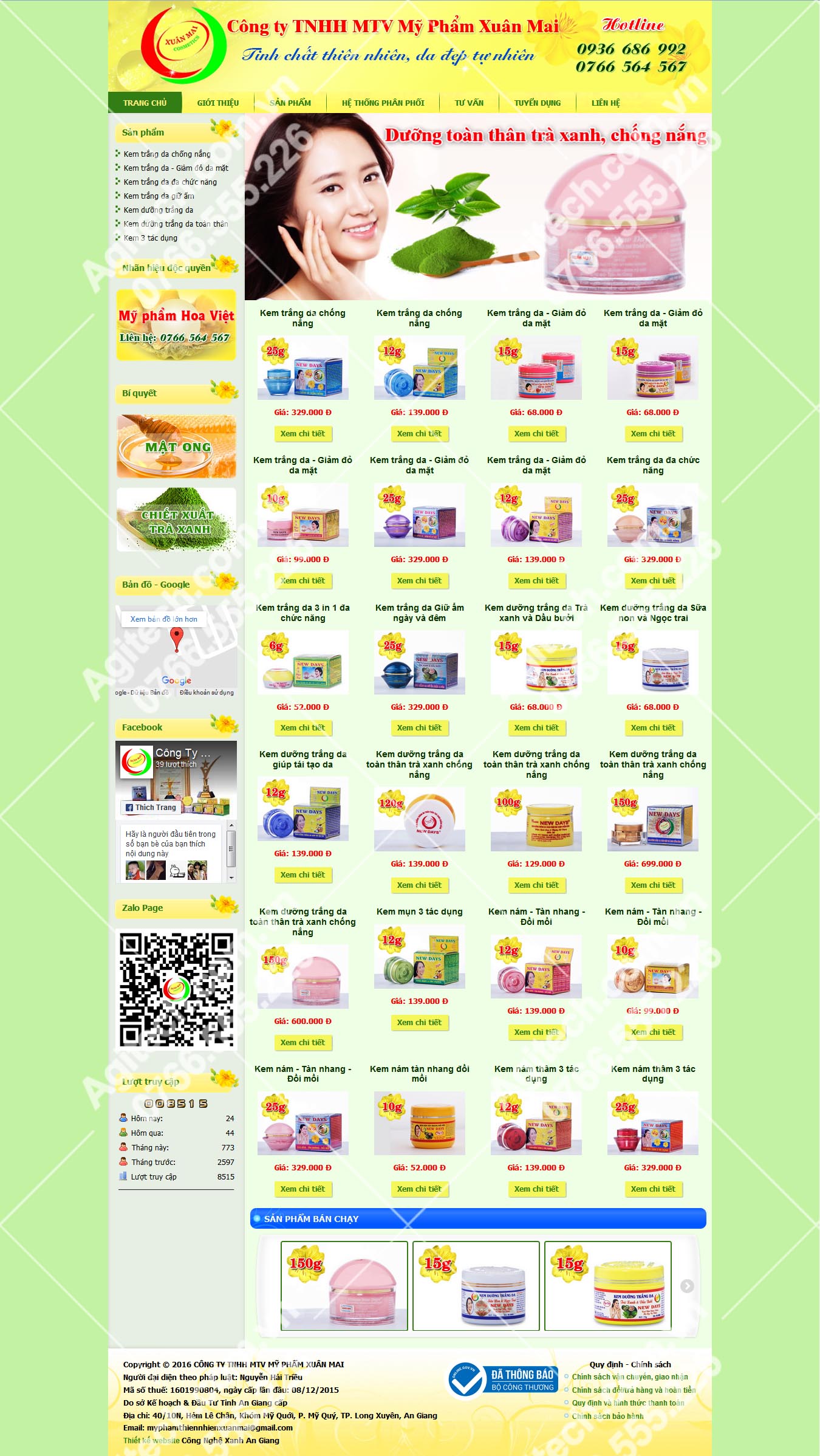Tap Xem bản đồ lớn hơn link
The width and height of the screenshot is (820, 1456).
tap(163, 619)
